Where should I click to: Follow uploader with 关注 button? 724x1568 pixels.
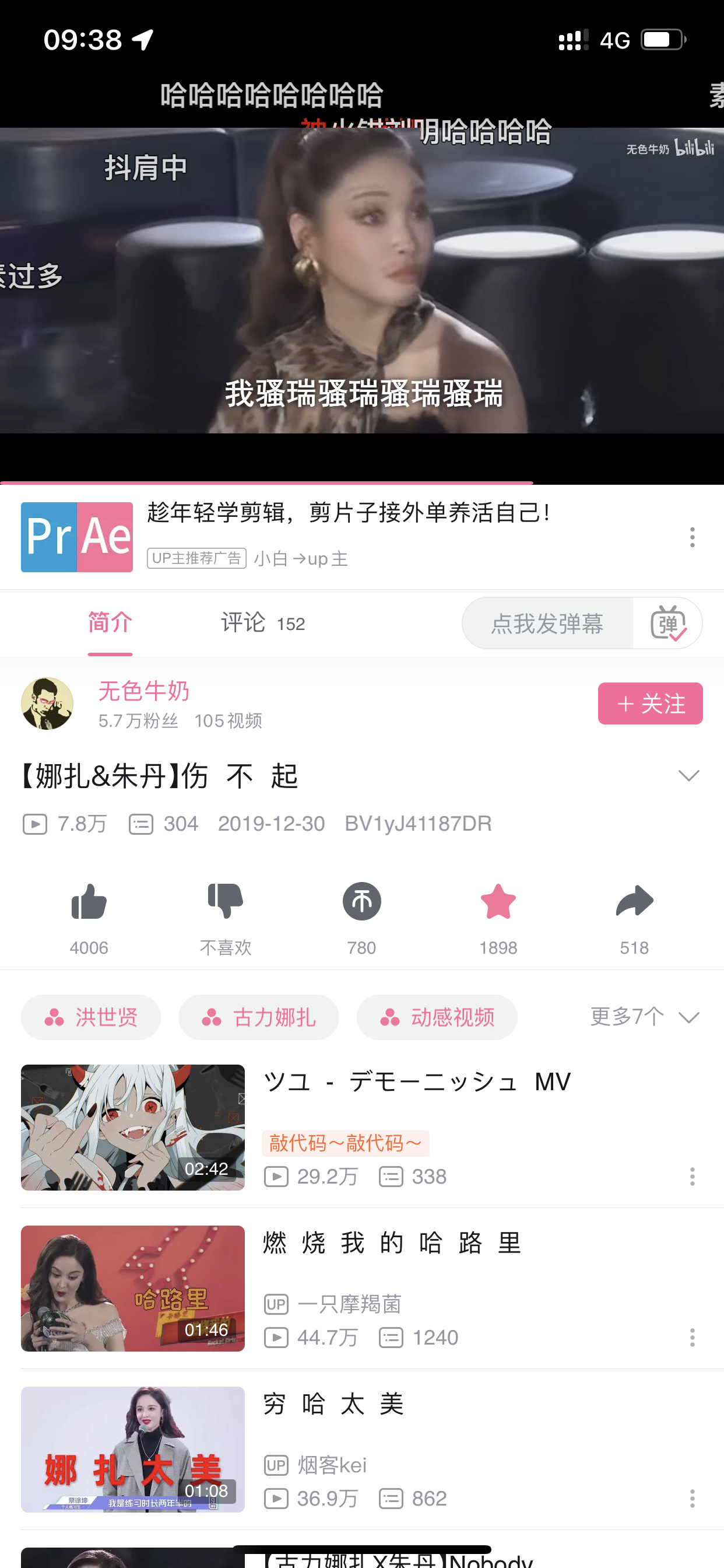coord(649,703)
